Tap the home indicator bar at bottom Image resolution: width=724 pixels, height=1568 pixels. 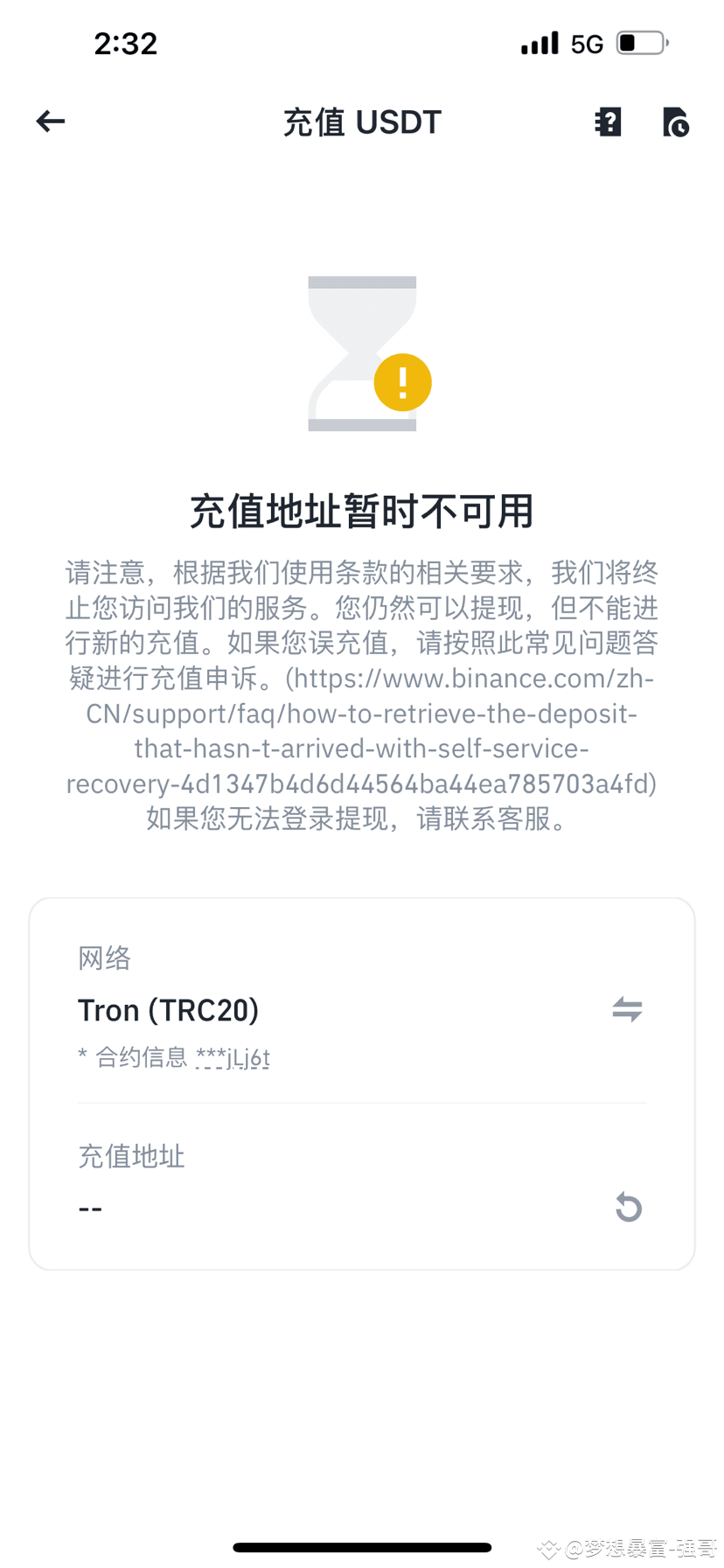click(x=361, y=1546)
